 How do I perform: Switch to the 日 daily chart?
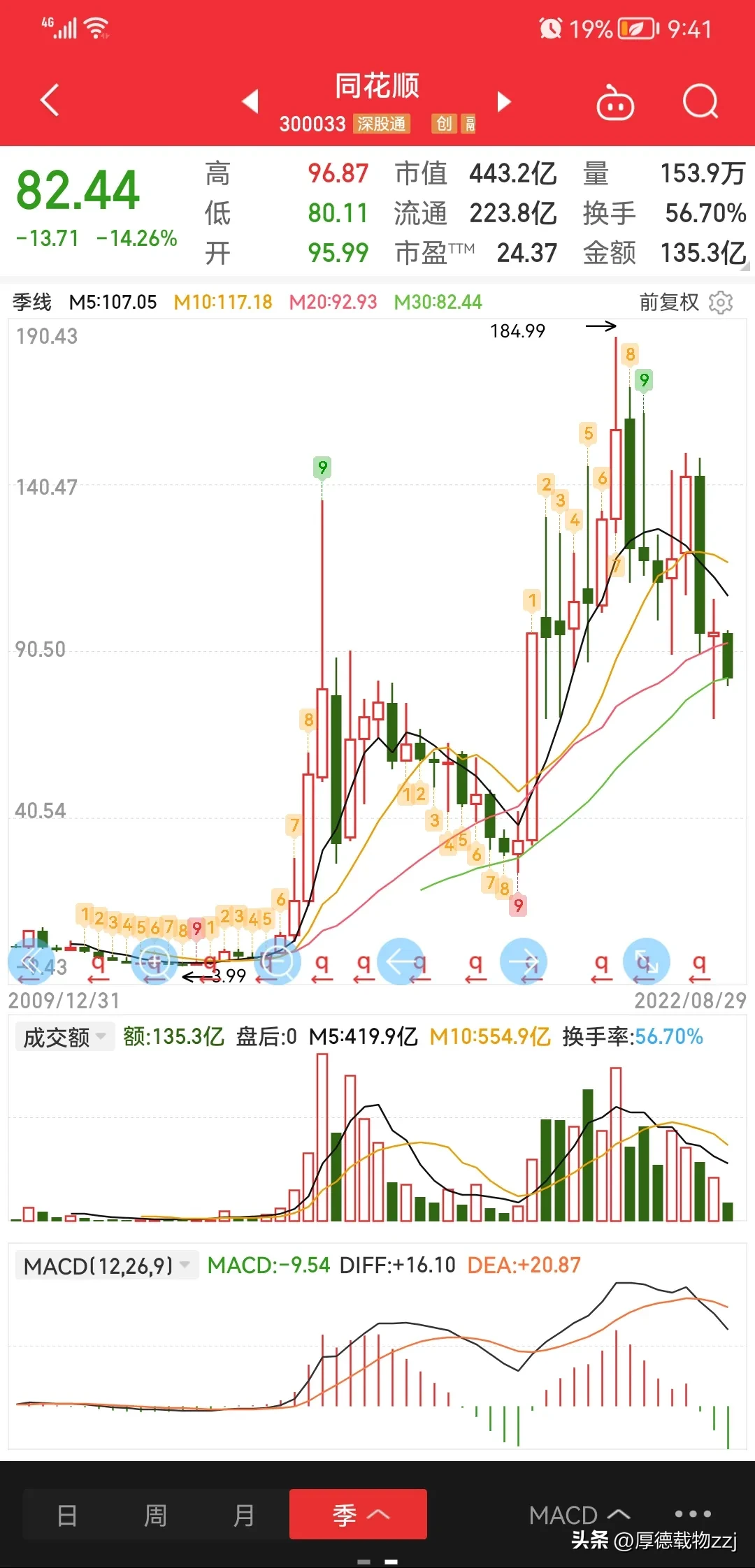(67, 1515)
